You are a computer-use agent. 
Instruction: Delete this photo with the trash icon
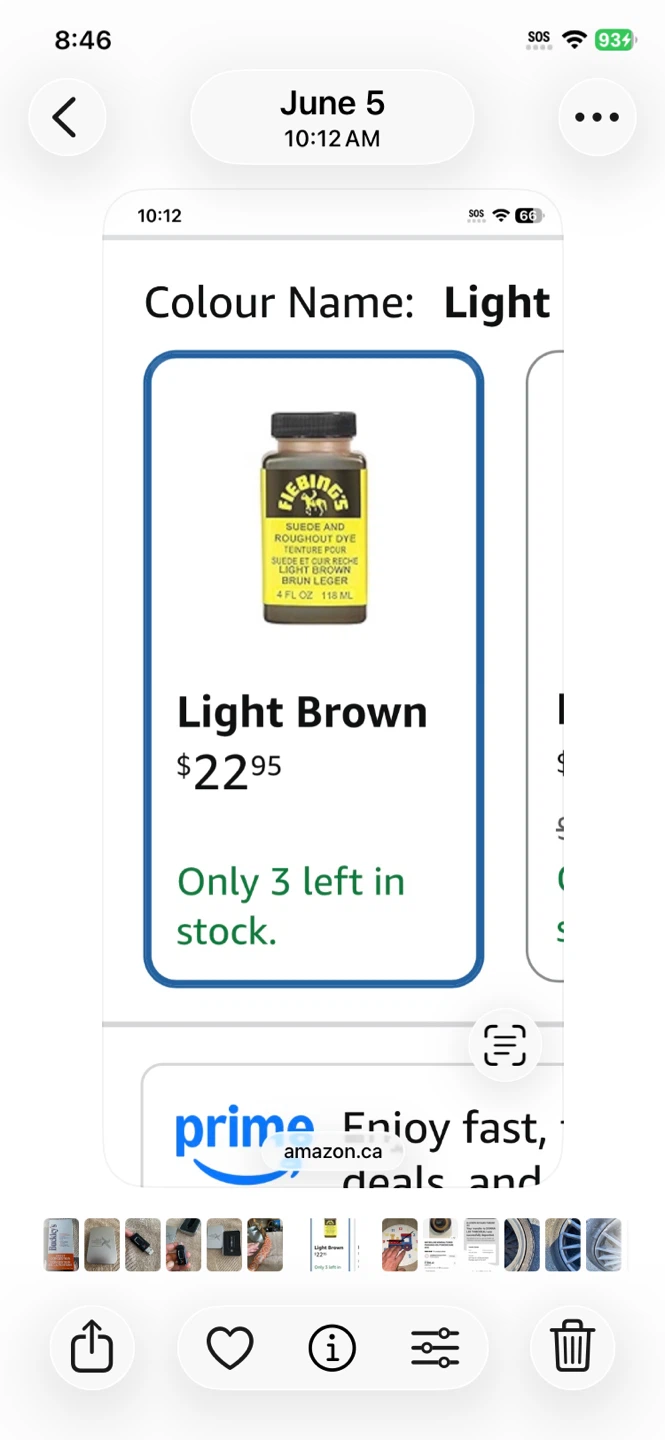(x=573, y=1348)
